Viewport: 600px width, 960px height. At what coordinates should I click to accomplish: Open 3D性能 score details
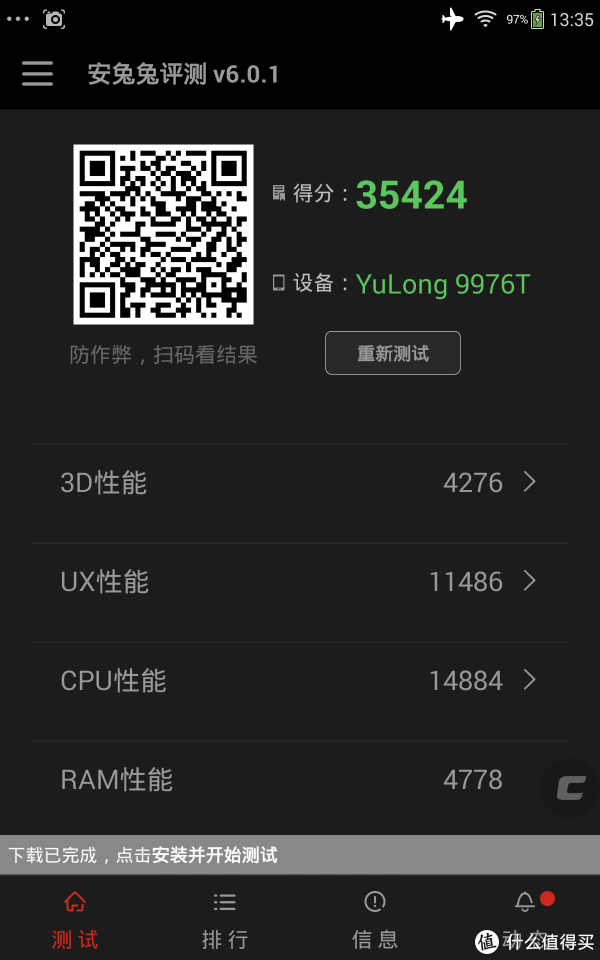click(x=300, y=482)
